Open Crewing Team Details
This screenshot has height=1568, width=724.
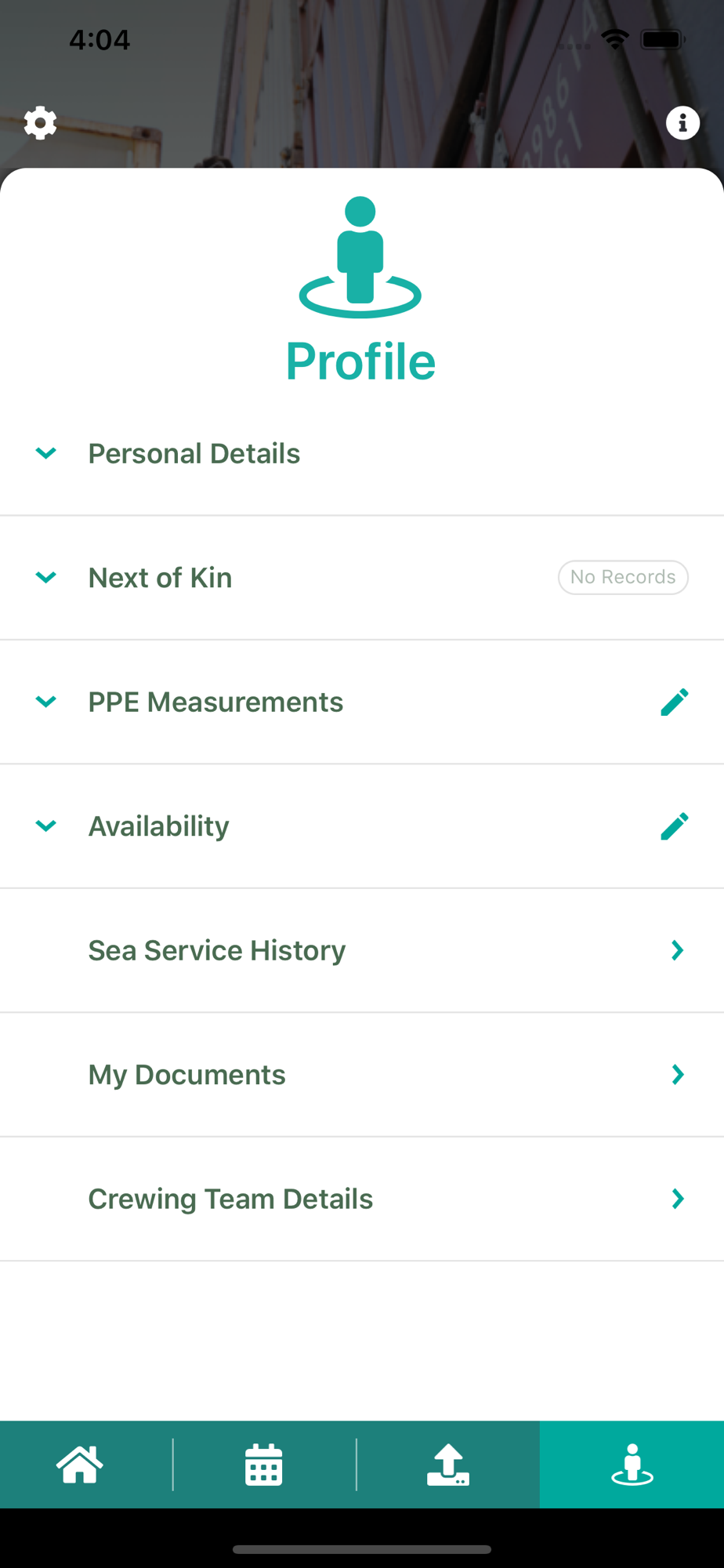362,1199
